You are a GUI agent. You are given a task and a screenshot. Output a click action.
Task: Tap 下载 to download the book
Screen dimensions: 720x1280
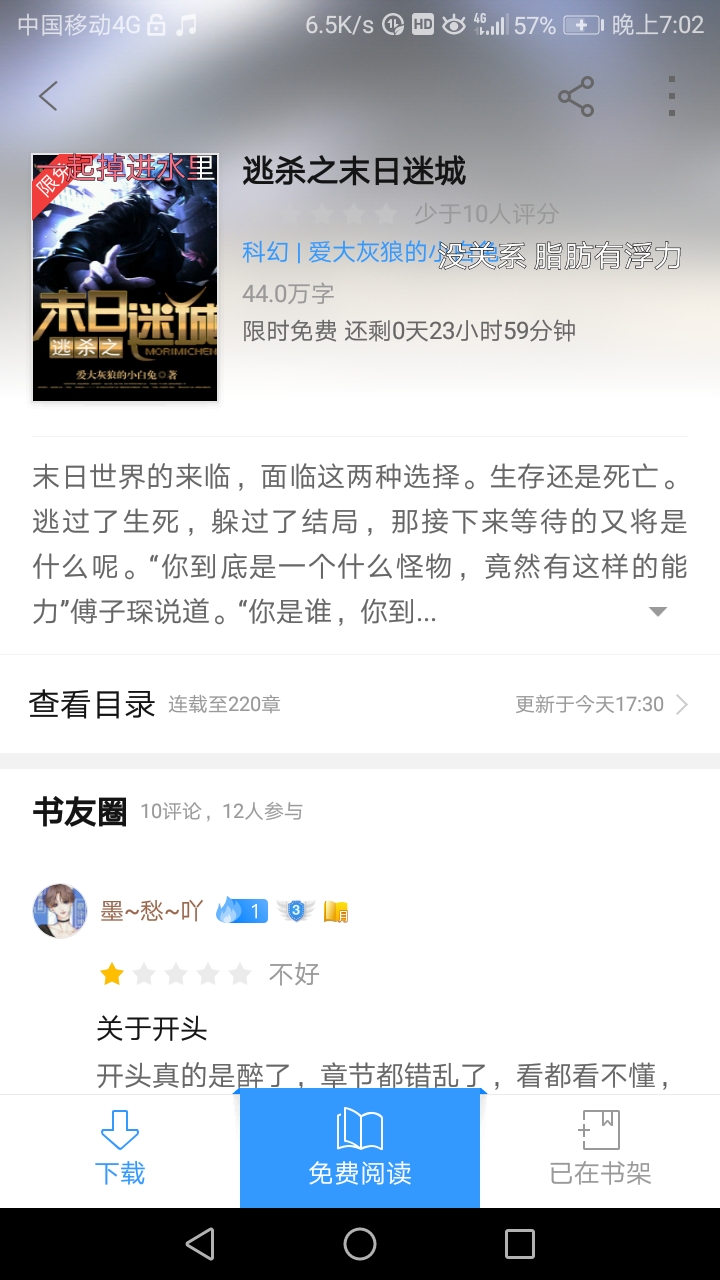coord(120,1150)
